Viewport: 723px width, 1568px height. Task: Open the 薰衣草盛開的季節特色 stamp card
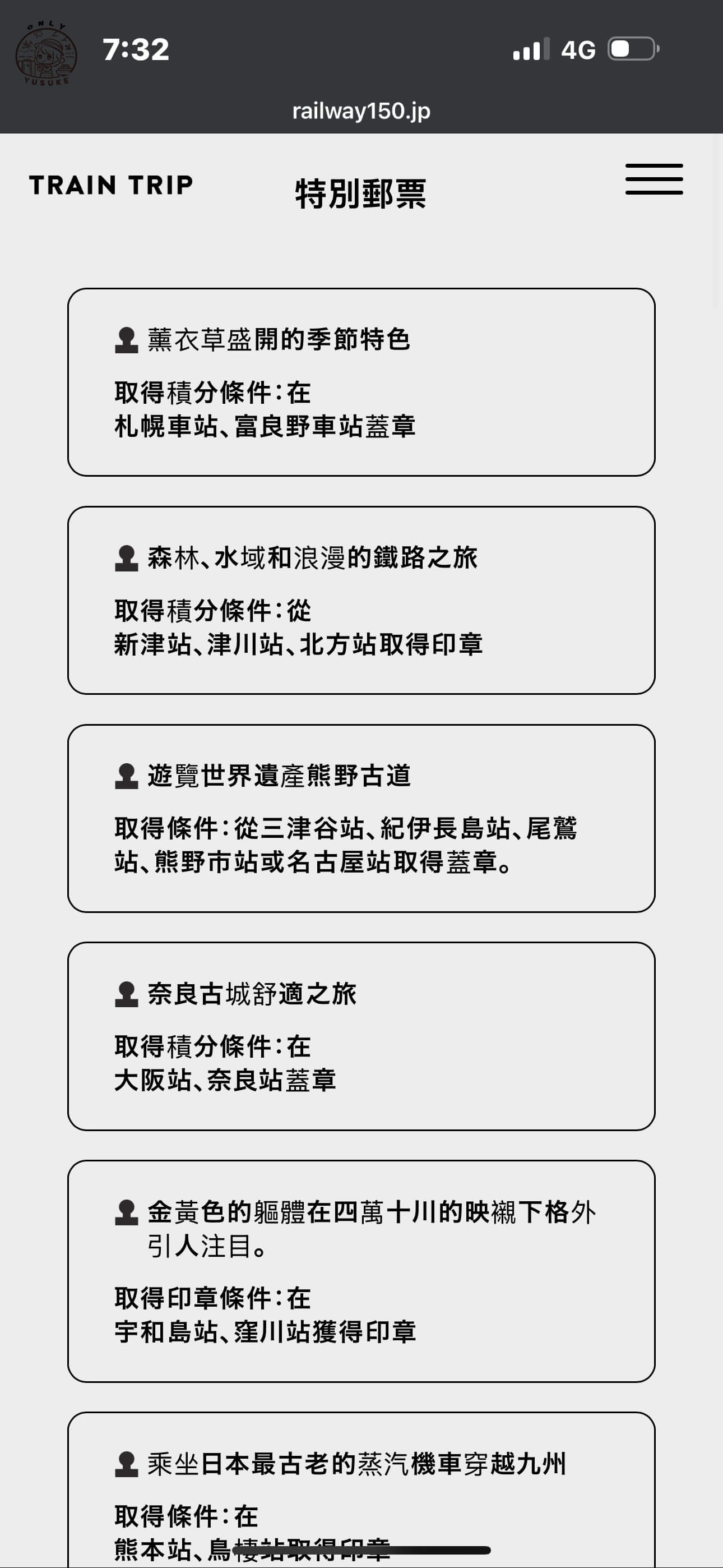click(x=361, y=382)
